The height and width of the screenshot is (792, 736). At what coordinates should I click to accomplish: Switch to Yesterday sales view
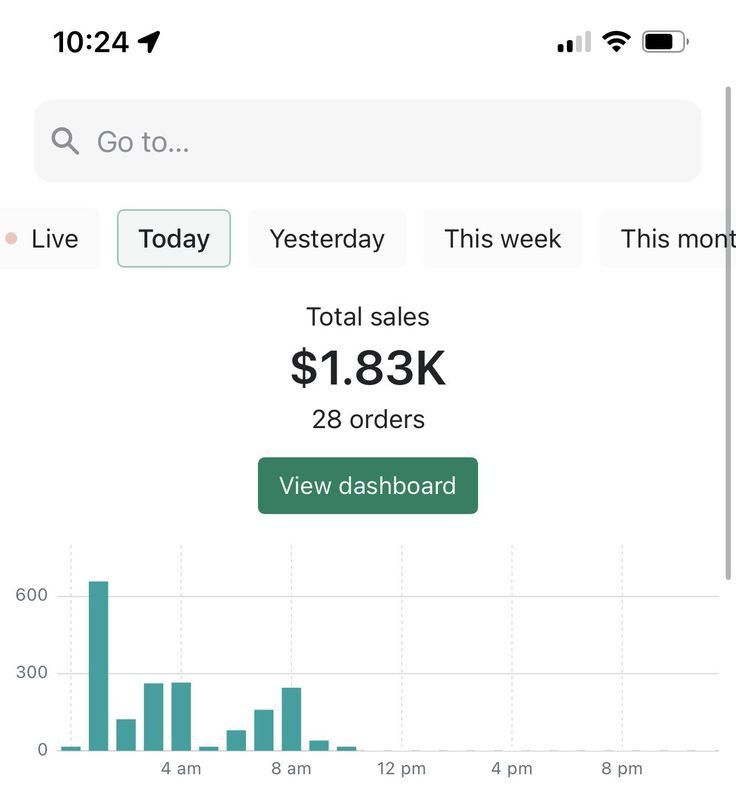(327, 239)
